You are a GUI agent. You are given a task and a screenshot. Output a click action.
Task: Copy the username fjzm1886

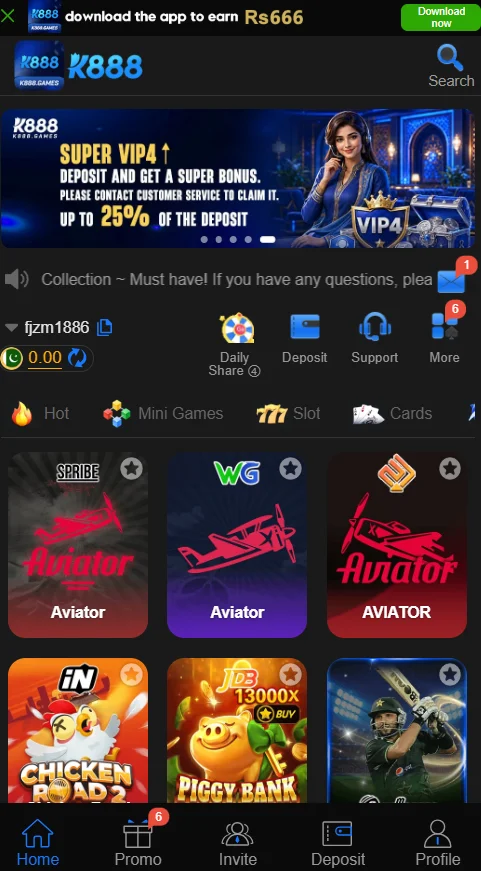(x=104, y=328)
